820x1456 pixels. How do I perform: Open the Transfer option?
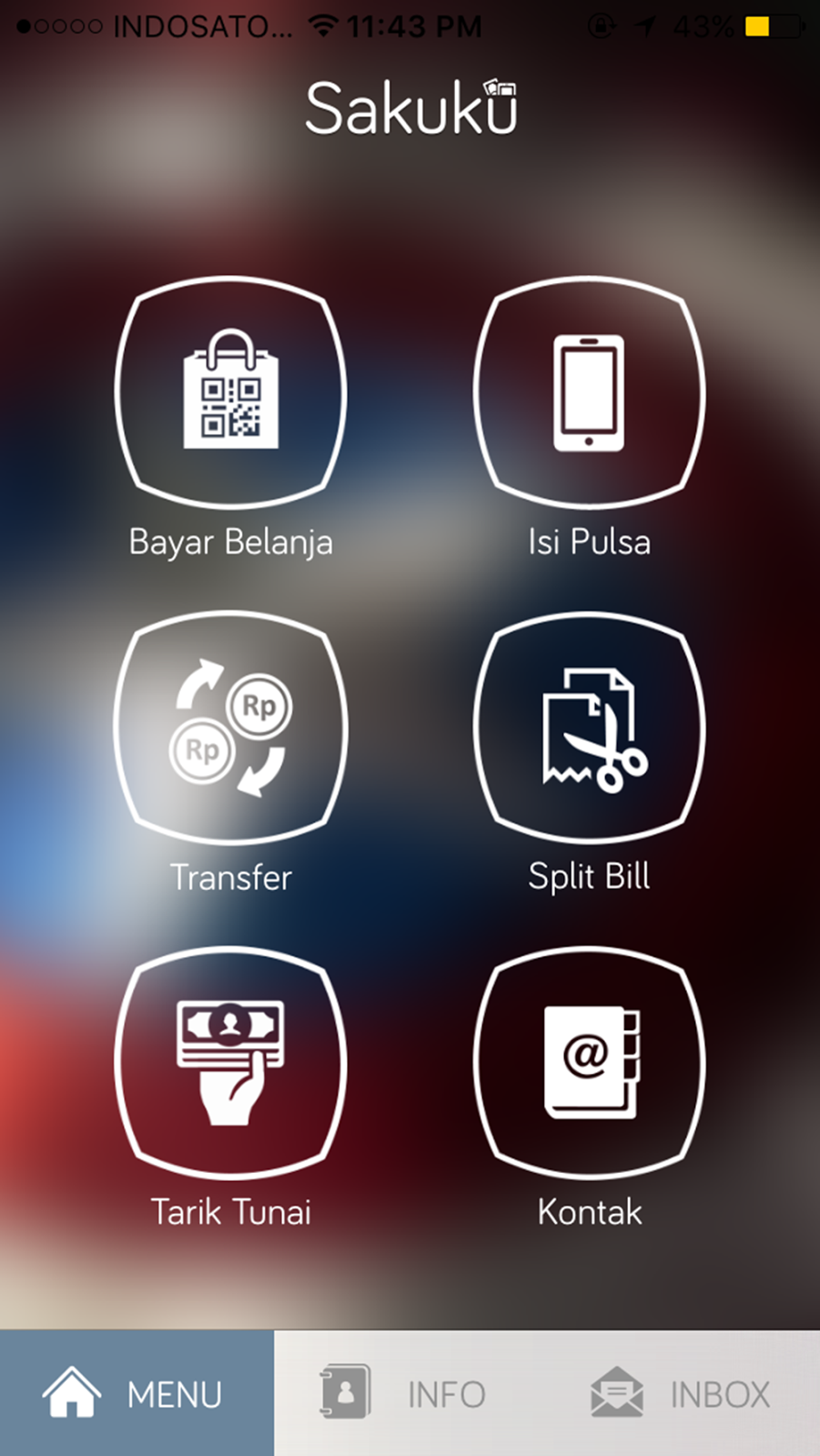[x=230, y=728]
